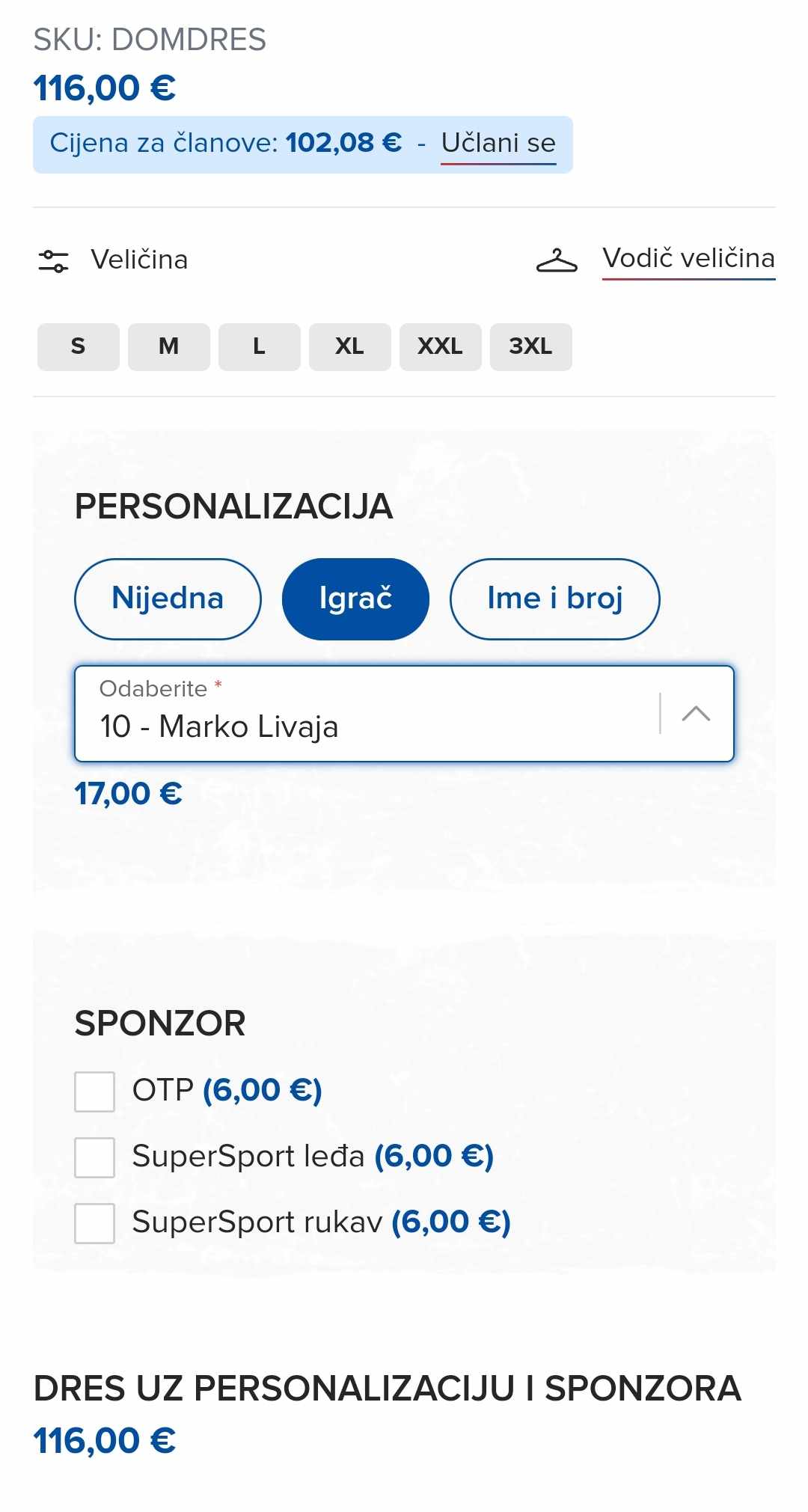Select size XL
The image size is (808, 1512).
(x=350, y=346)
